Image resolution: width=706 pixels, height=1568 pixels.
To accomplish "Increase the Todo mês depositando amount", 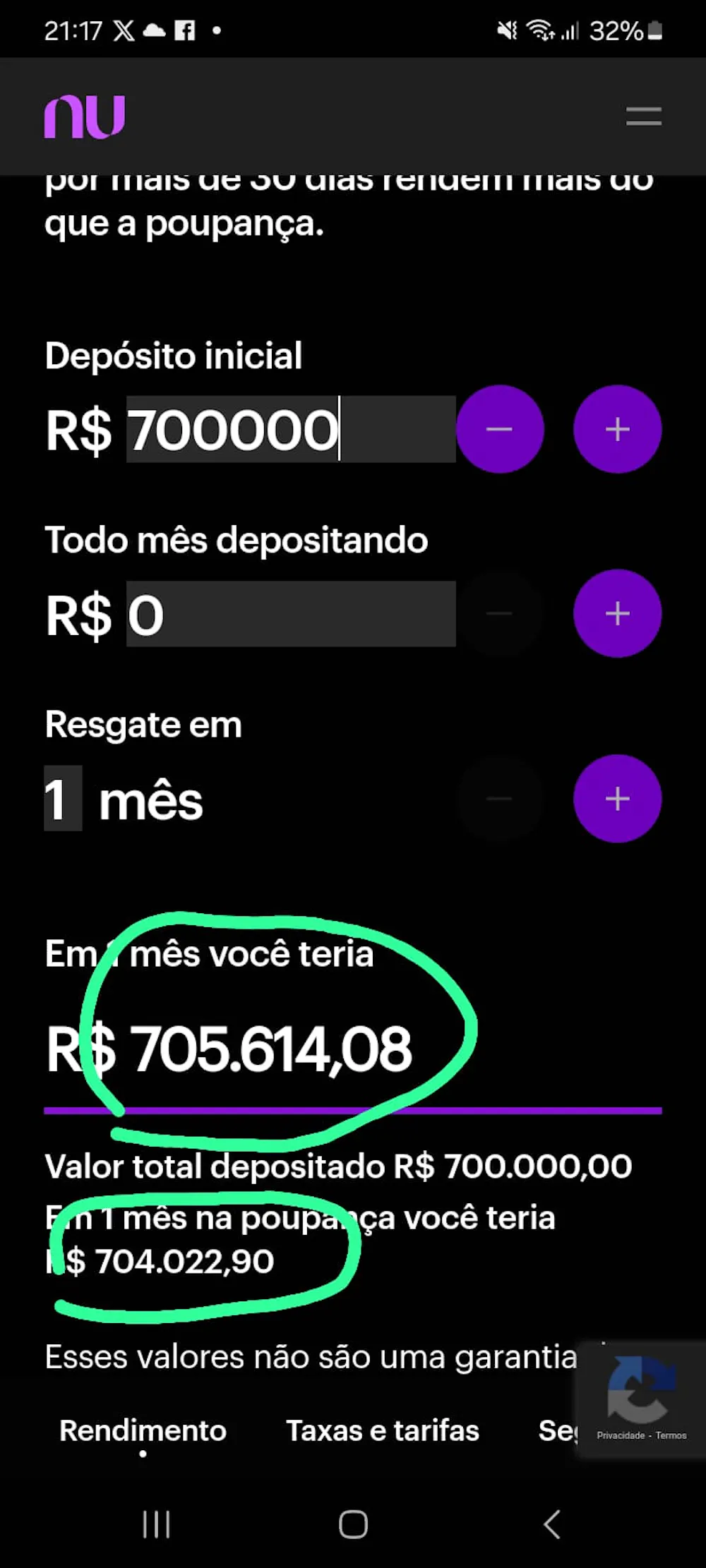I will [617, 614].
